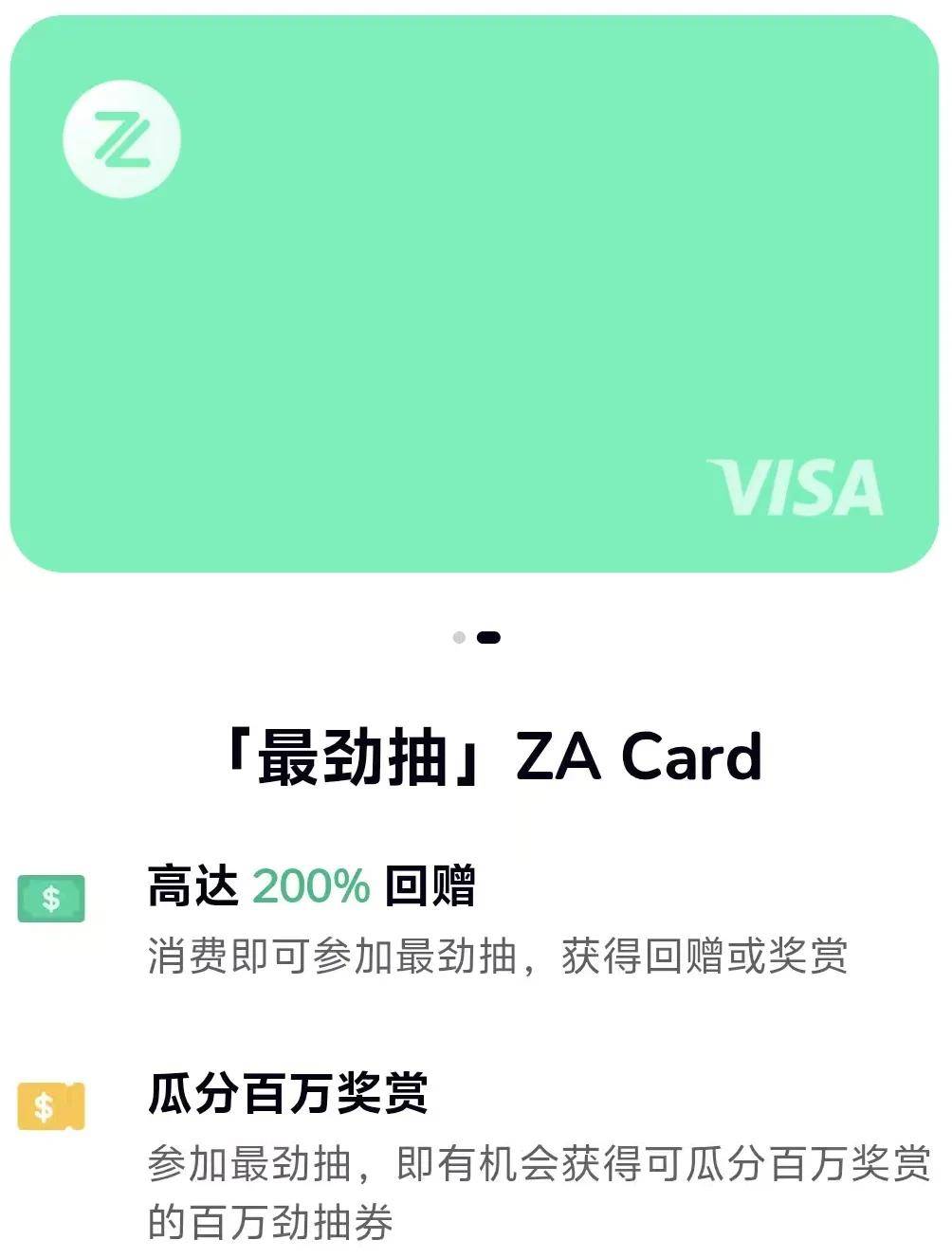Tap the green ZA Visa card
Viewport: 952px width, 1258px height.
pyautogui.click(x=474, y=294)
